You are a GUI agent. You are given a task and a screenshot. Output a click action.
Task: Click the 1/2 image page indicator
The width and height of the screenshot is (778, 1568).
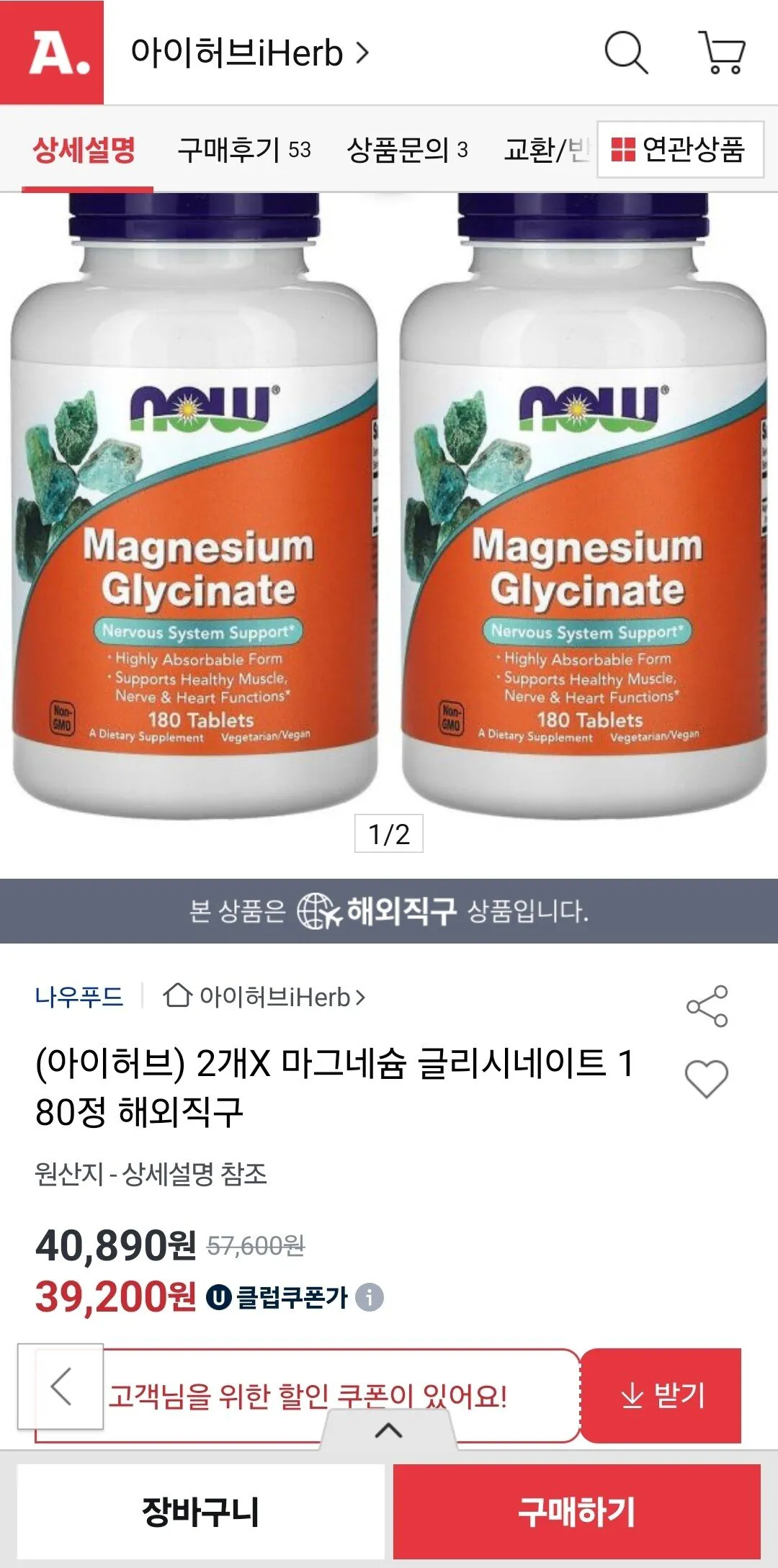(x=389, y=833)
